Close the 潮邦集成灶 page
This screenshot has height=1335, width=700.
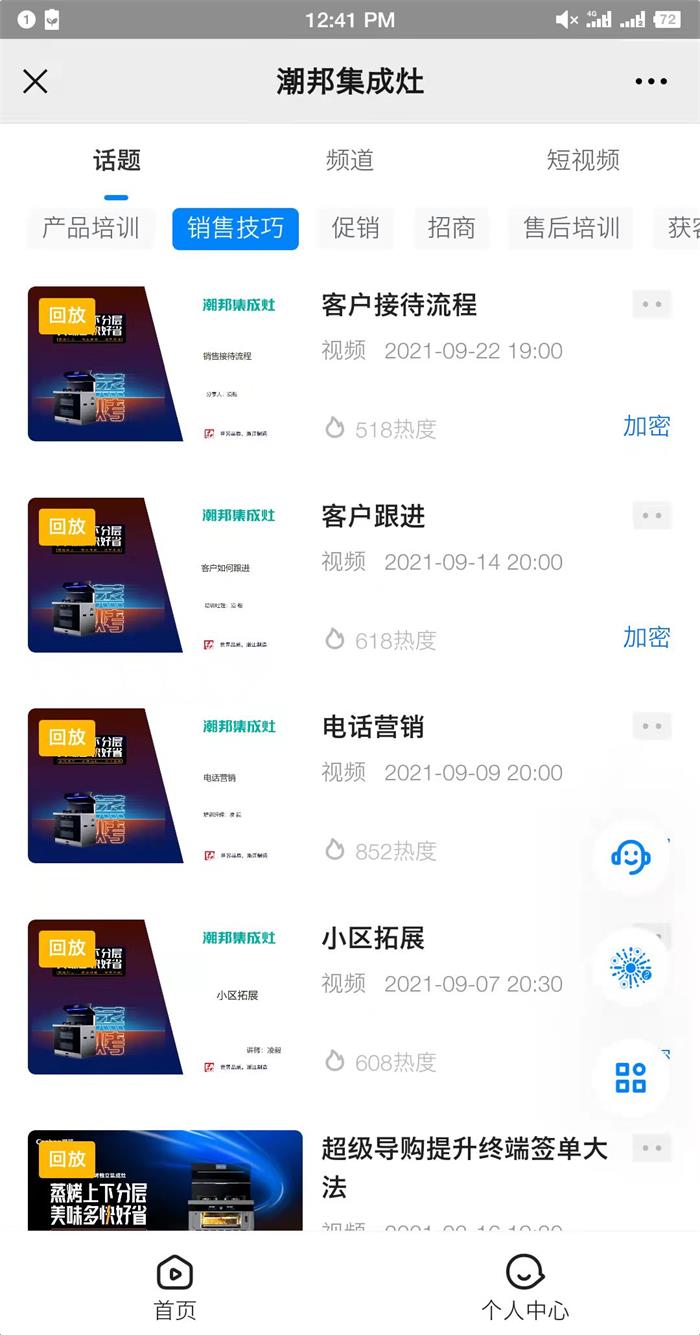coord(35,82)
